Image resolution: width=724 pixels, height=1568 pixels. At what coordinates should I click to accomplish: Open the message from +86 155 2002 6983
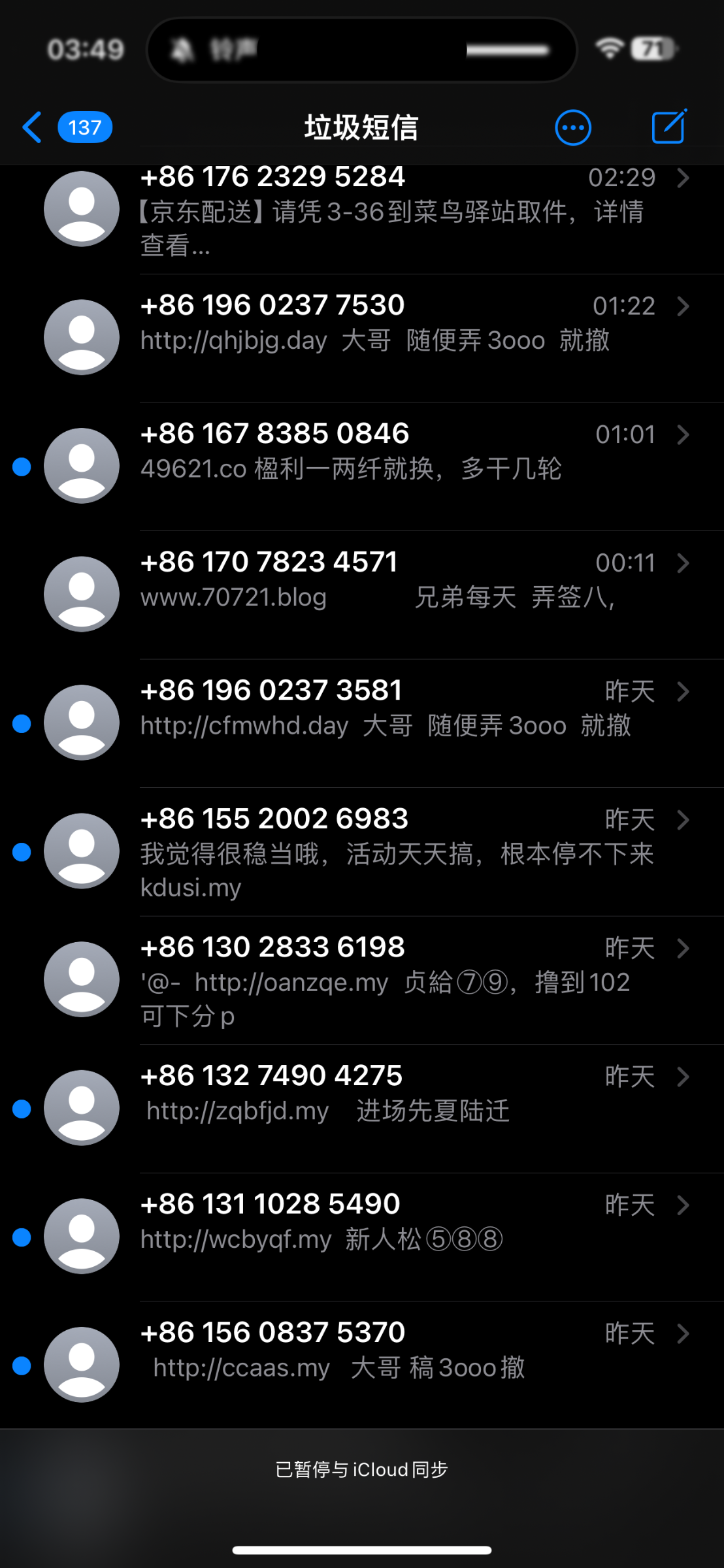[x=362, y=851]
